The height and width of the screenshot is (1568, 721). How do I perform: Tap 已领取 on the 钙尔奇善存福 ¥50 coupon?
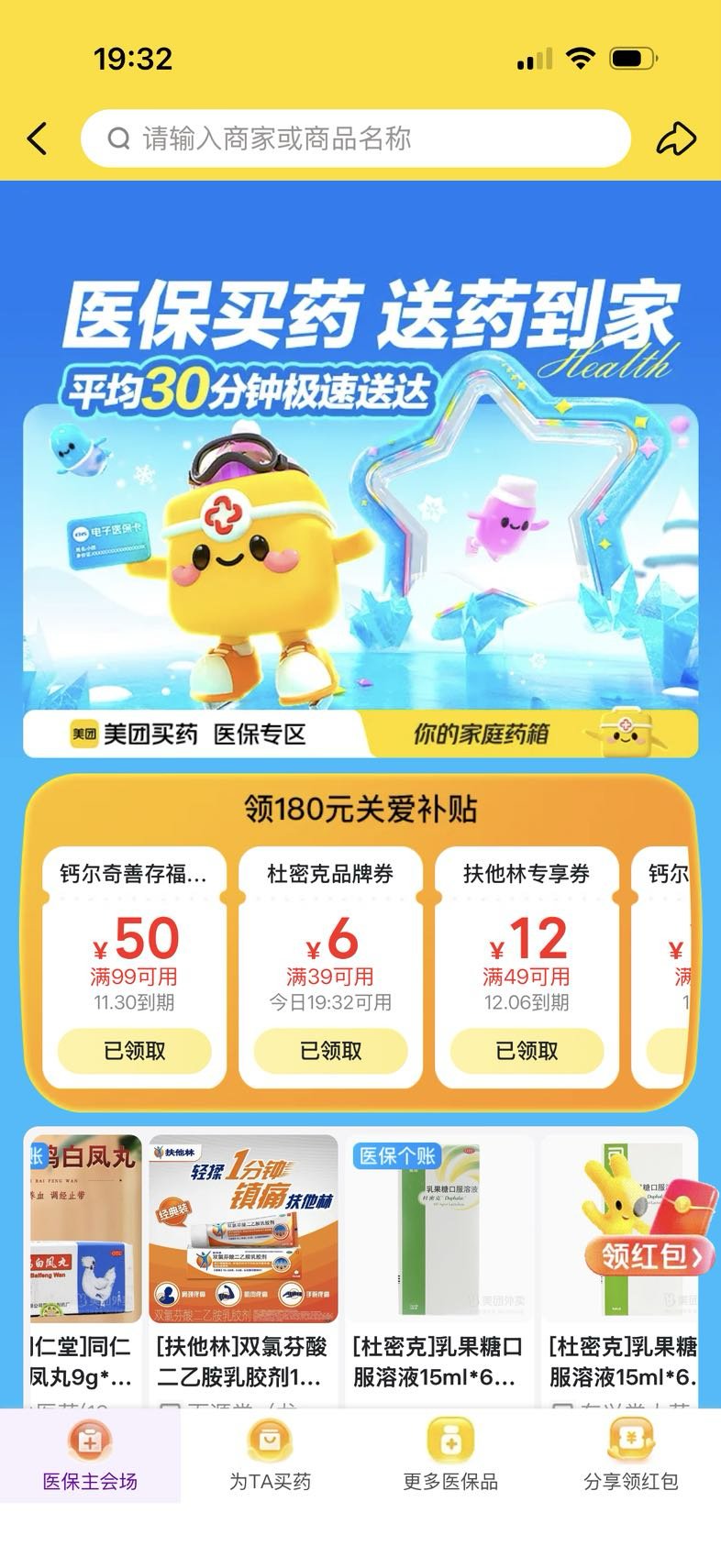pos(134,1051)
